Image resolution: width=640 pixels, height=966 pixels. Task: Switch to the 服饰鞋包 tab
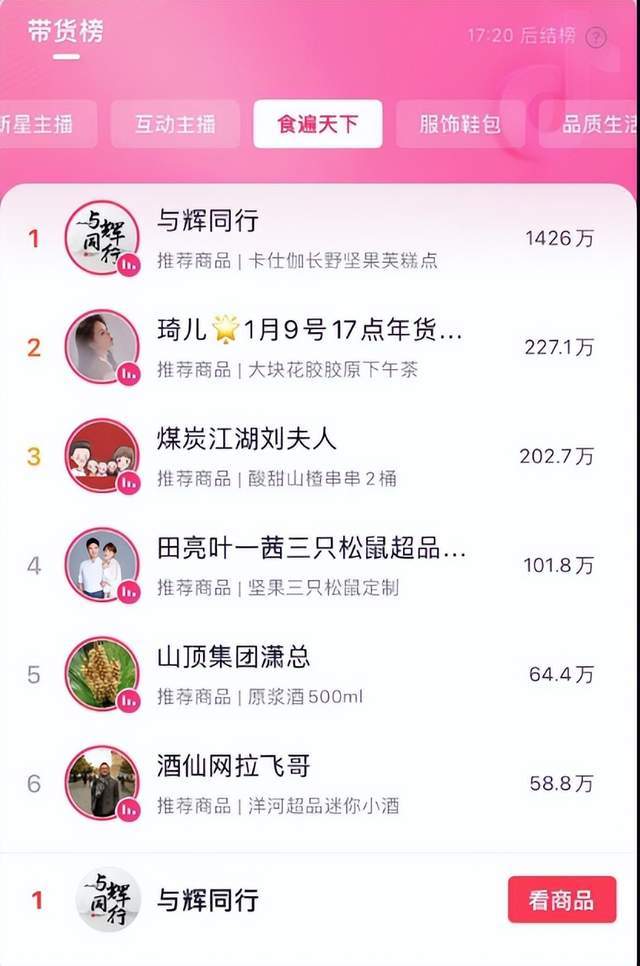tap(459, 125)
